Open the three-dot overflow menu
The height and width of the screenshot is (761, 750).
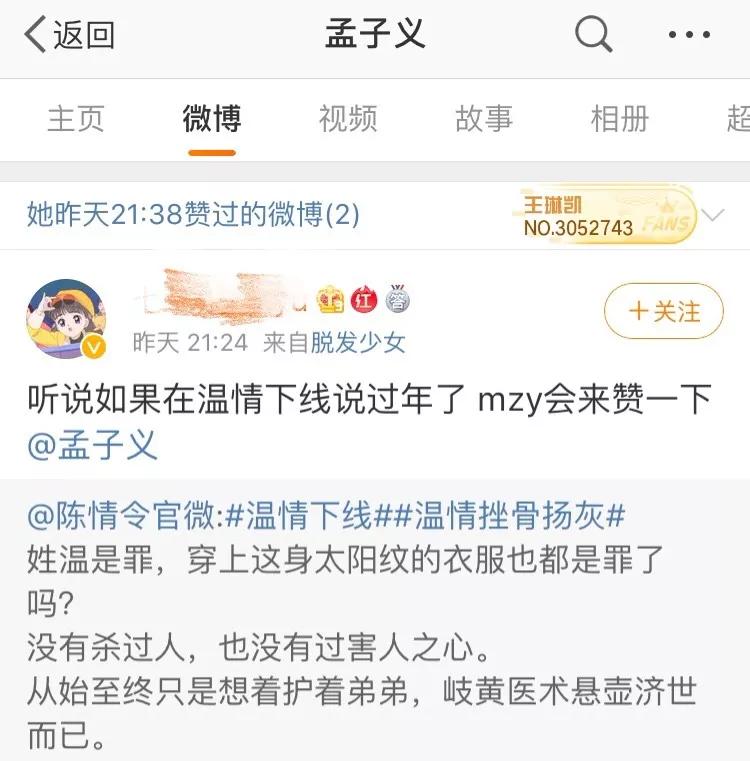point(689,35)
